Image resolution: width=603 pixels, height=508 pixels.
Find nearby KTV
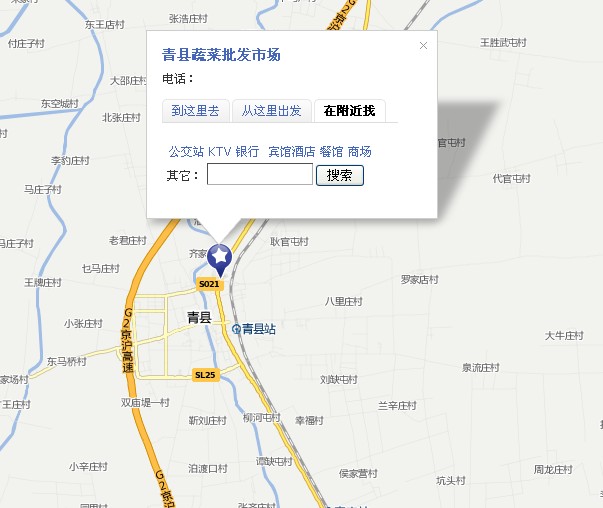click(x=219, y=151)
